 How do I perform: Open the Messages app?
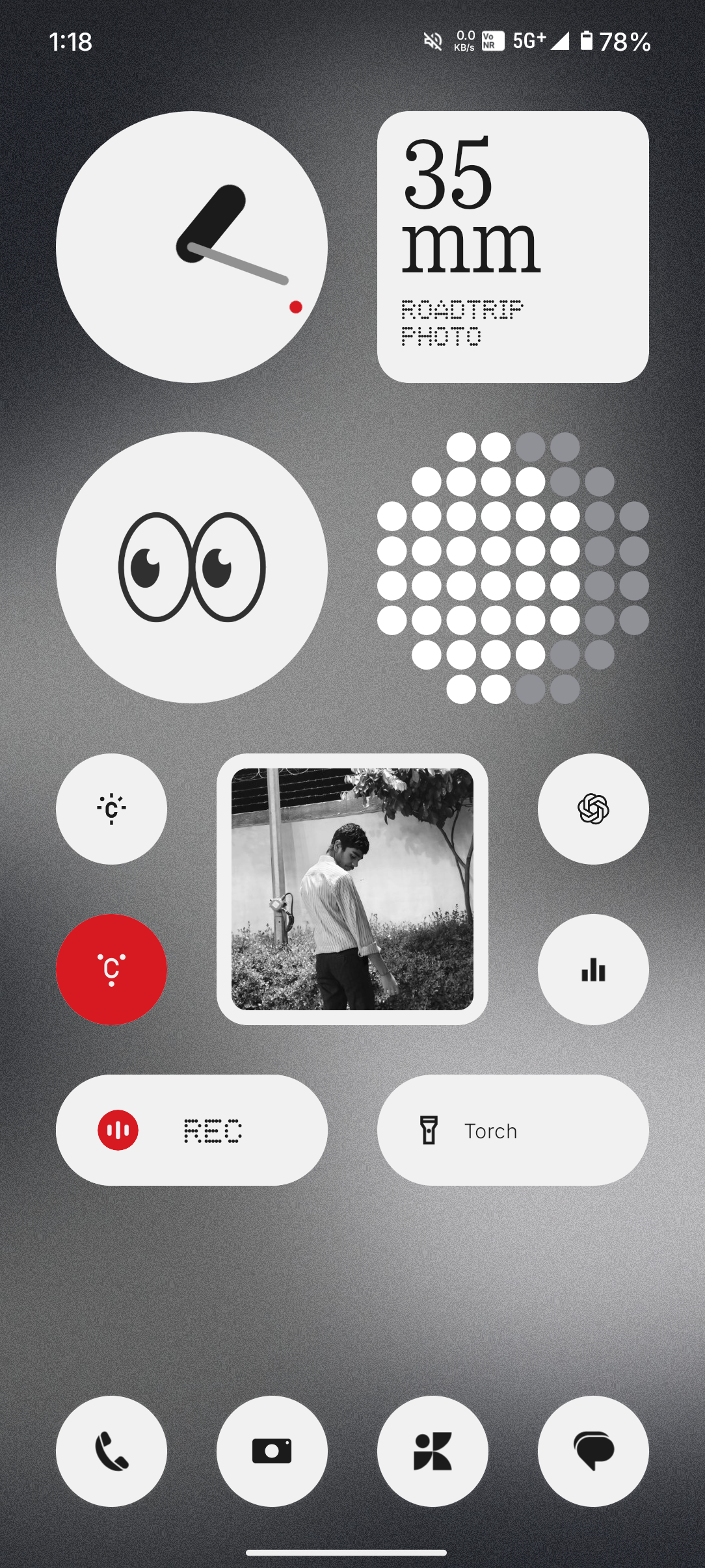[x=592, y=1451]
